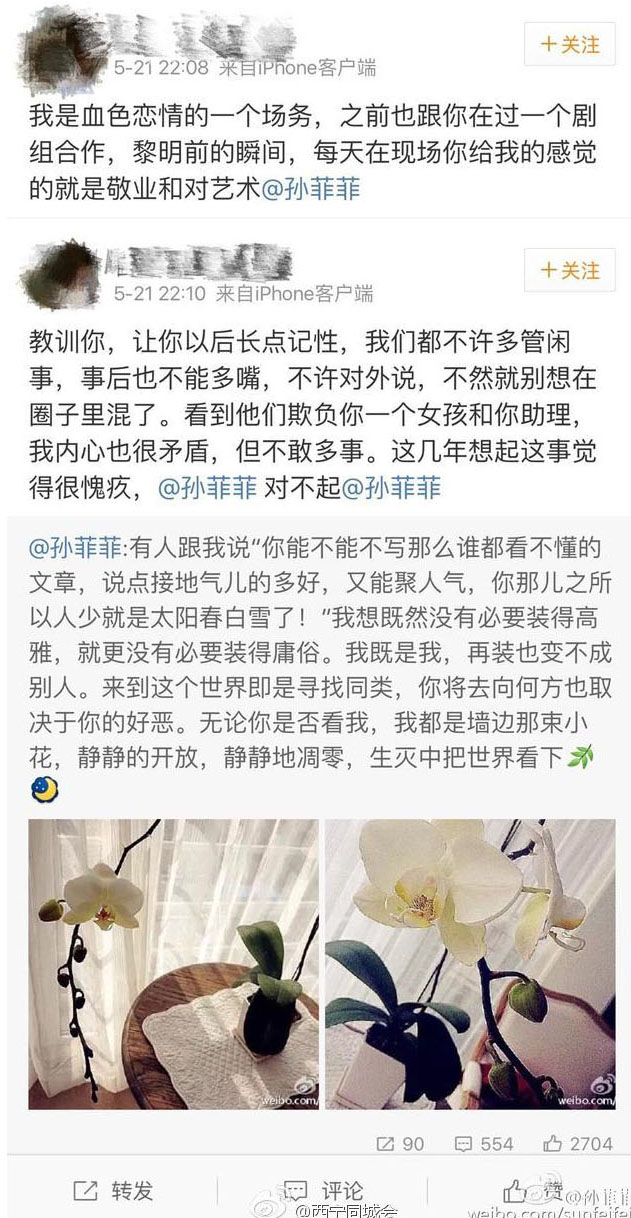Open 评论 to comment on the post
Screen dimensions: 631x1218
click(323, 1191)
